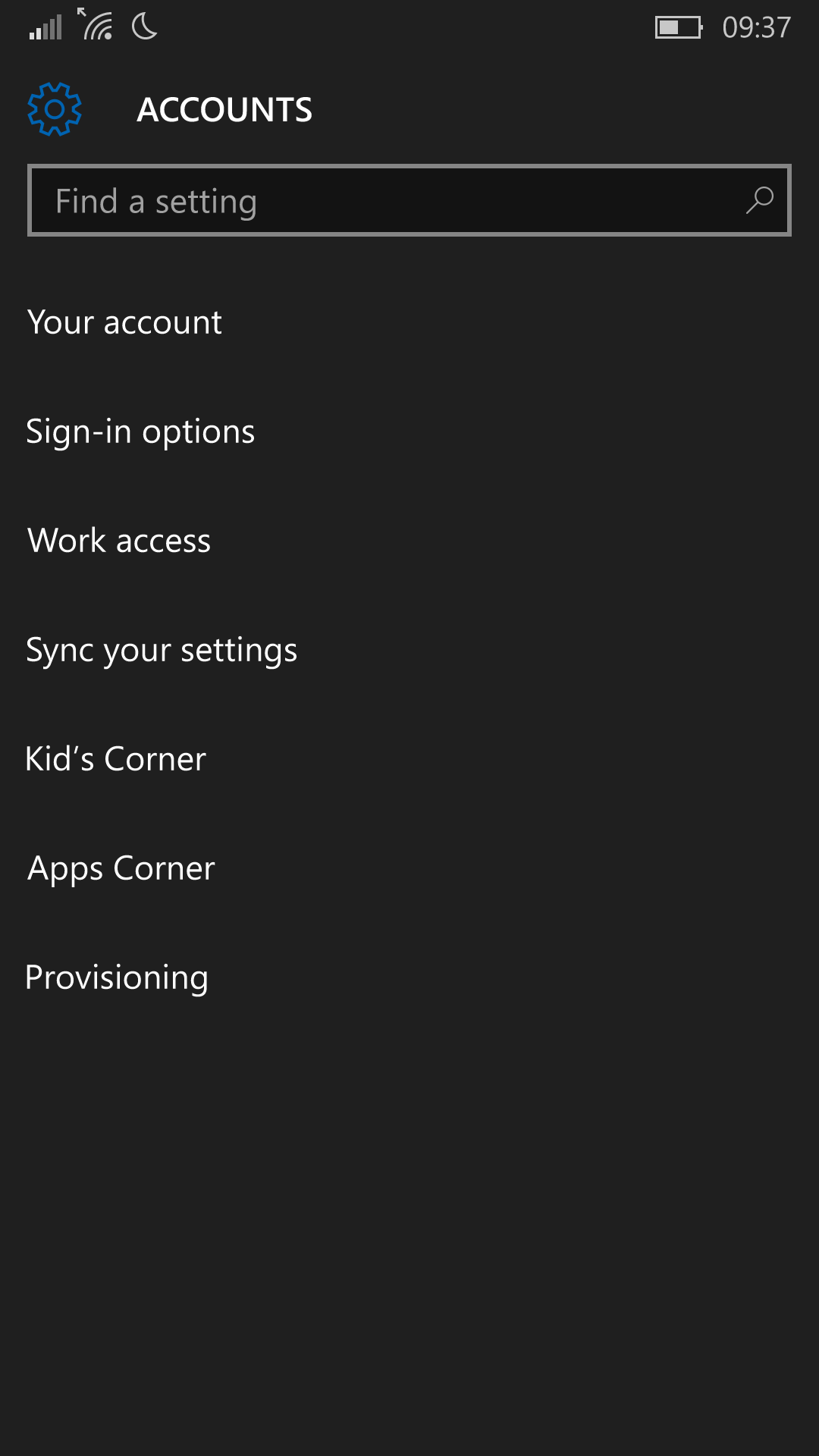This screenshot has height=1456, width=819.
Task: Select Kid's Corner
Action: coord(409,759)
